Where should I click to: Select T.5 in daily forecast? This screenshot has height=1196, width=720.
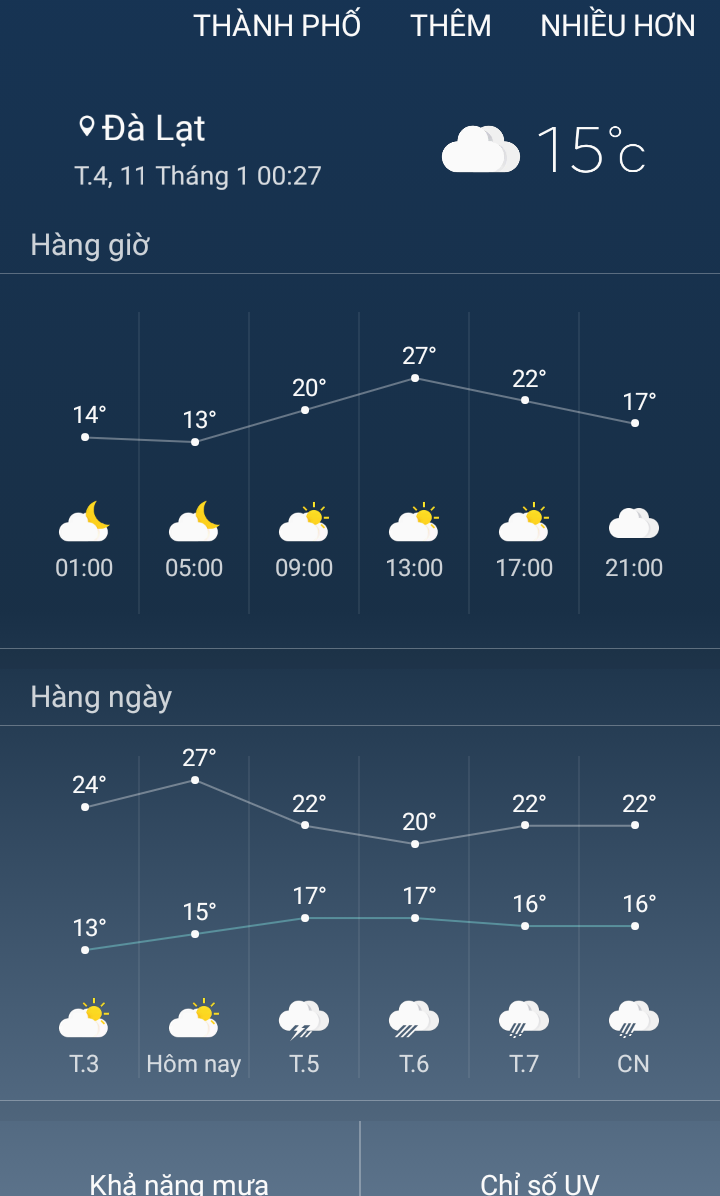pos(304,1040)
